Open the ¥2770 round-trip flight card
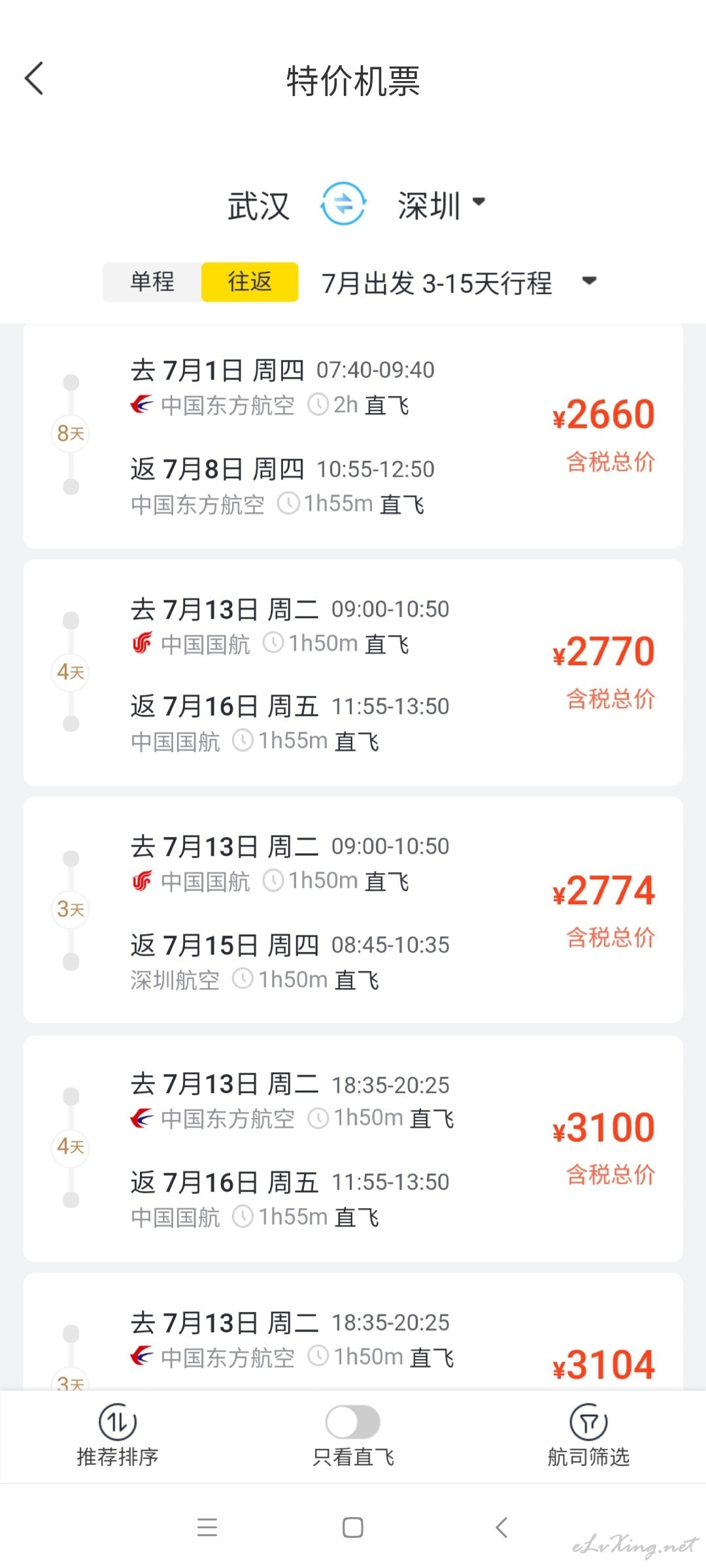This screenshot has width=706, height=1568. click(353, 672)
